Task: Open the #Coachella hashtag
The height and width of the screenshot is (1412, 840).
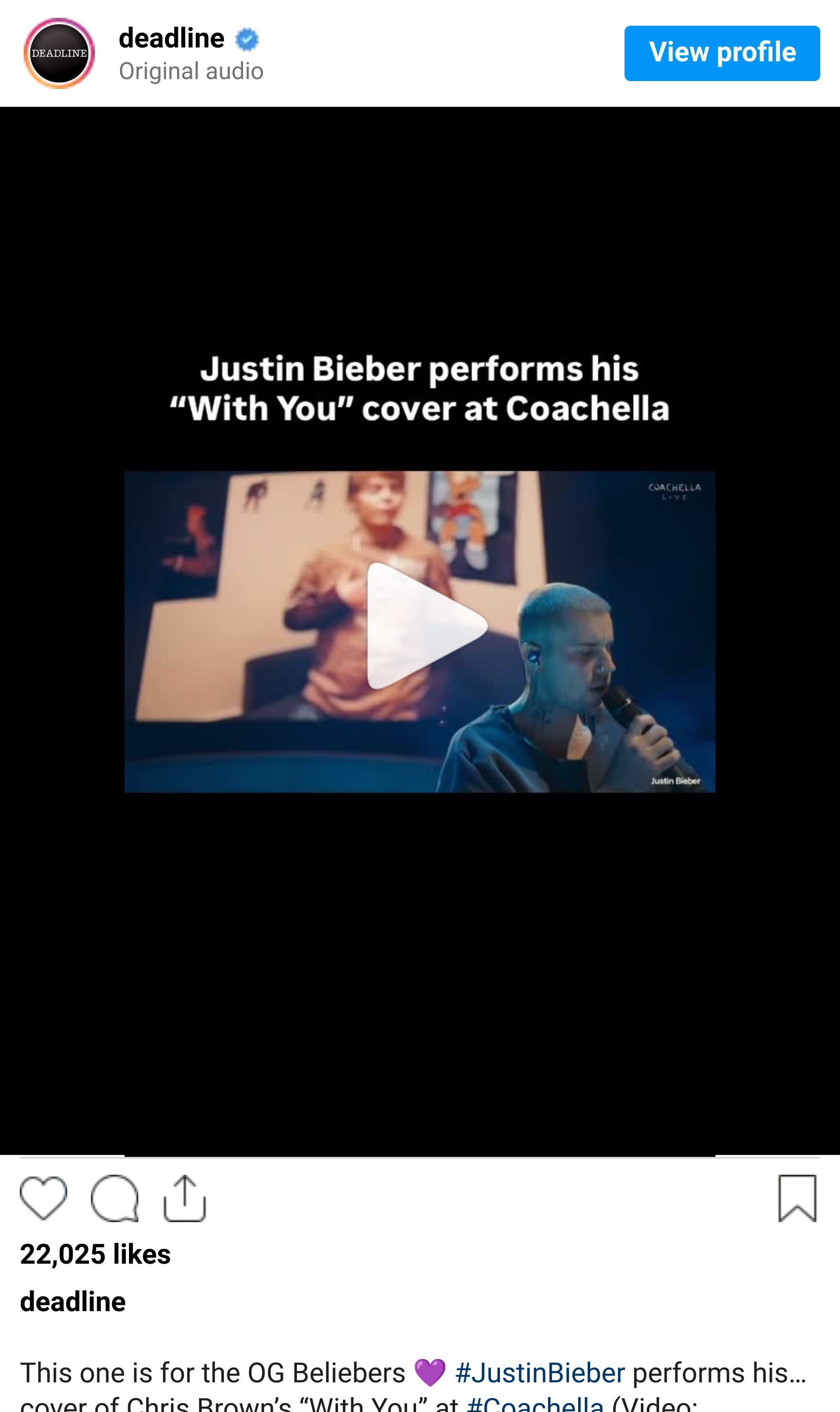Action: [x=535, y=1405]
